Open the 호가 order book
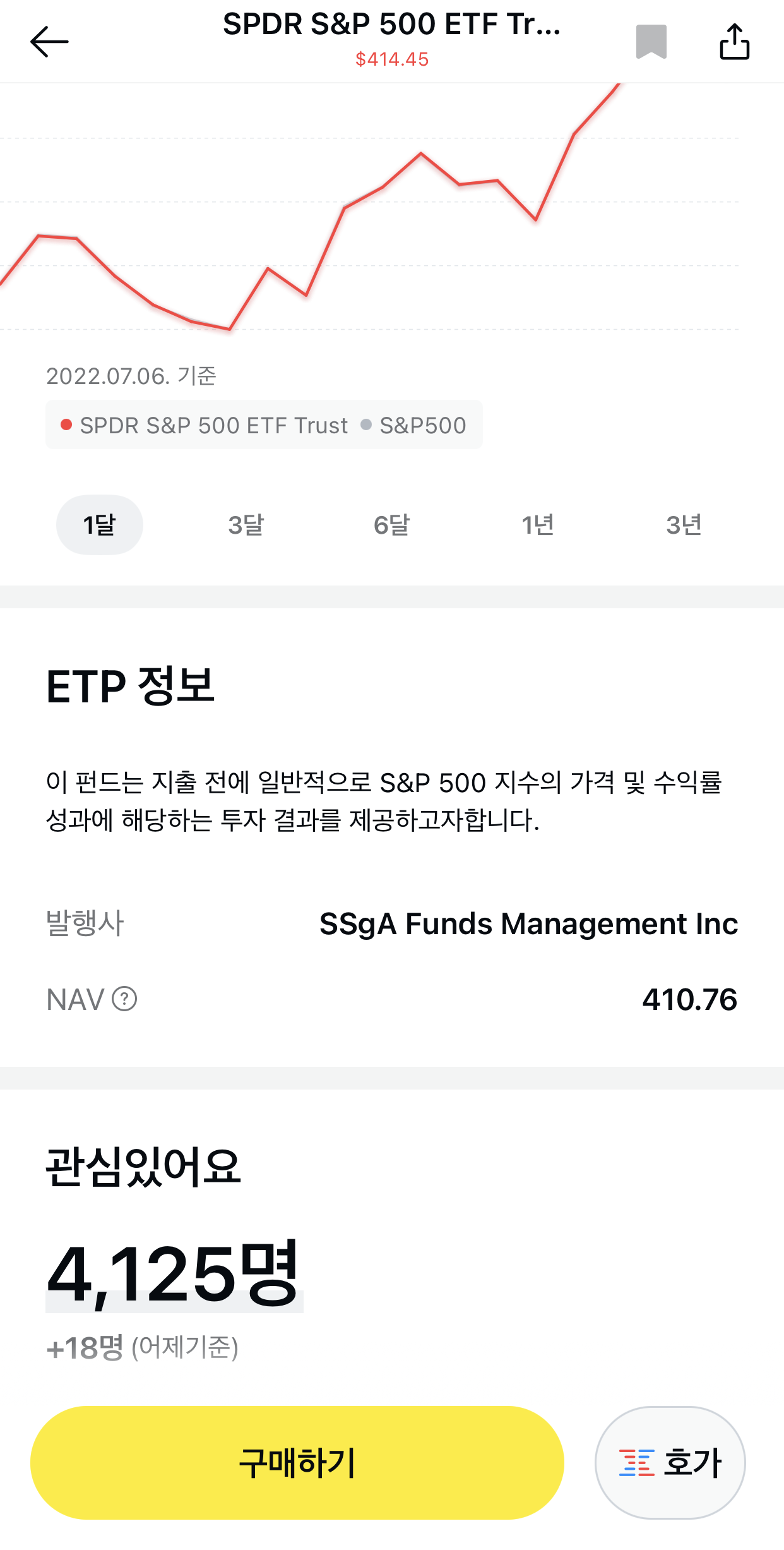This screenshot has height=1550, width=784. tap(670, 1462)
